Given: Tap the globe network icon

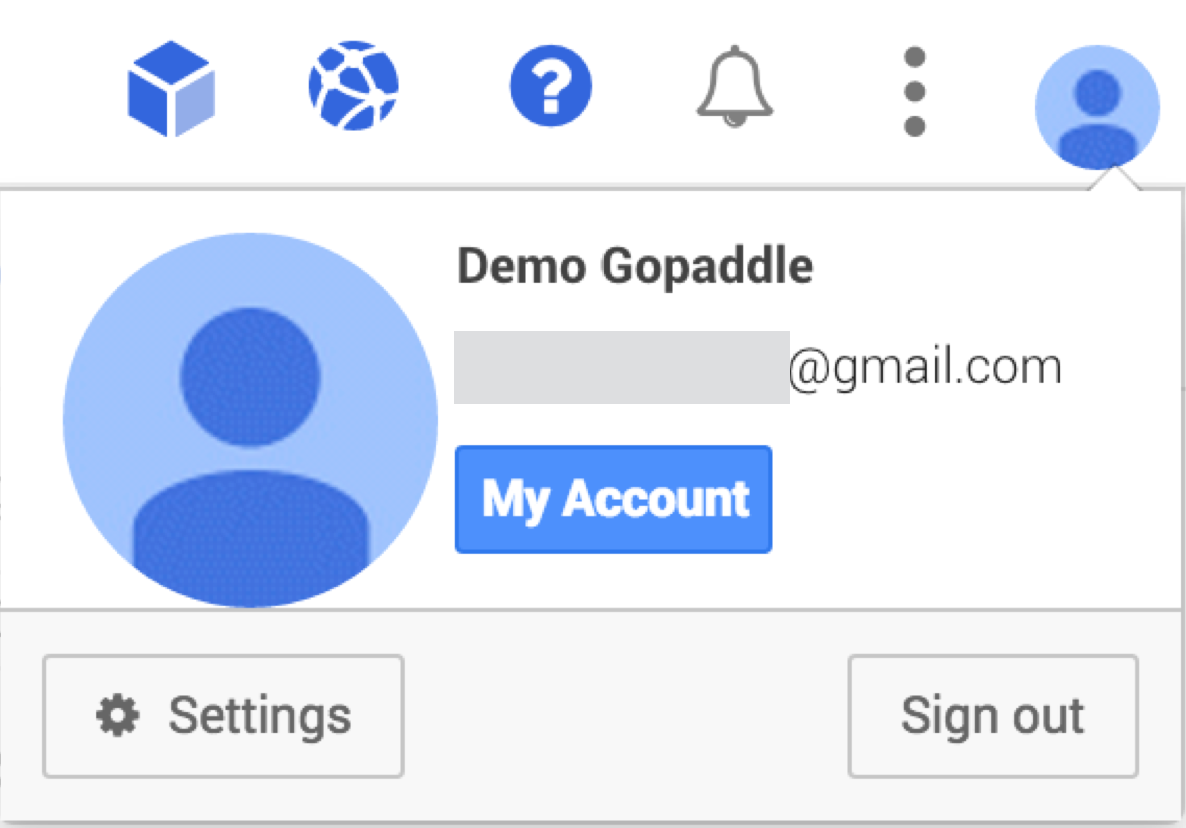Looking at the screenshot, I should coord(353,86).
